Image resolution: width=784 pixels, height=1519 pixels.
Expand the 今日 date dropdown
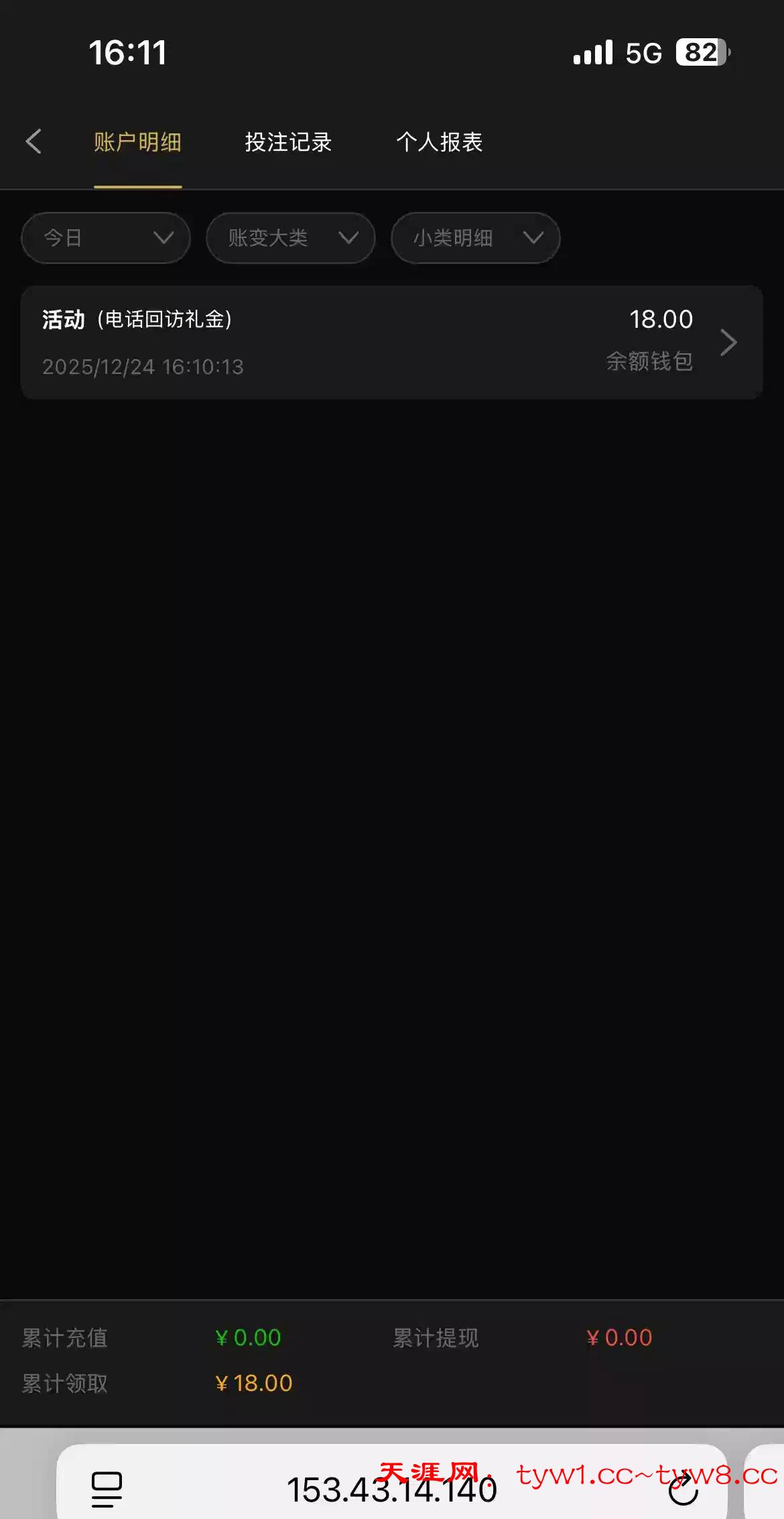[106, 238]
